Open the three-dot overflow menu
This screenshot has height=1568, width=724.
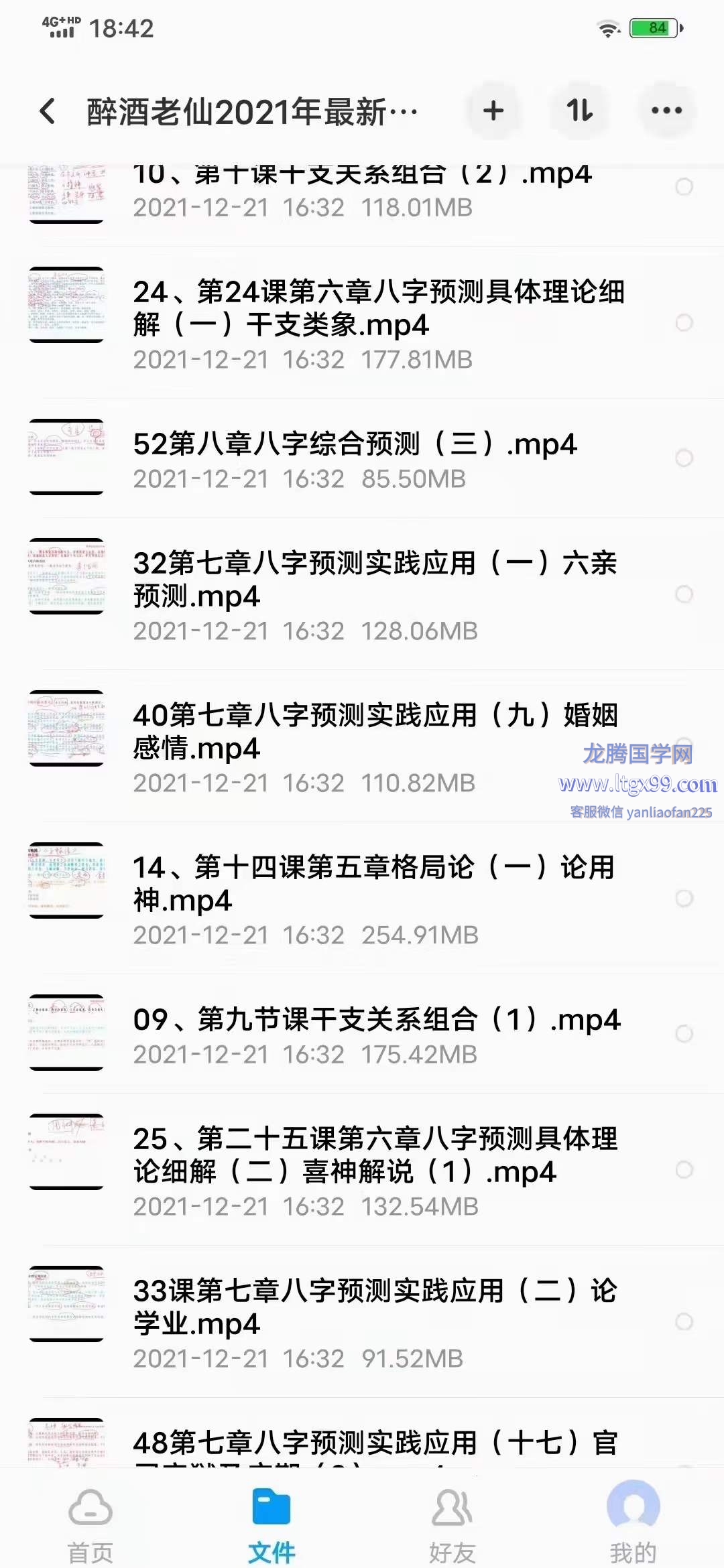tap(666, 111)
